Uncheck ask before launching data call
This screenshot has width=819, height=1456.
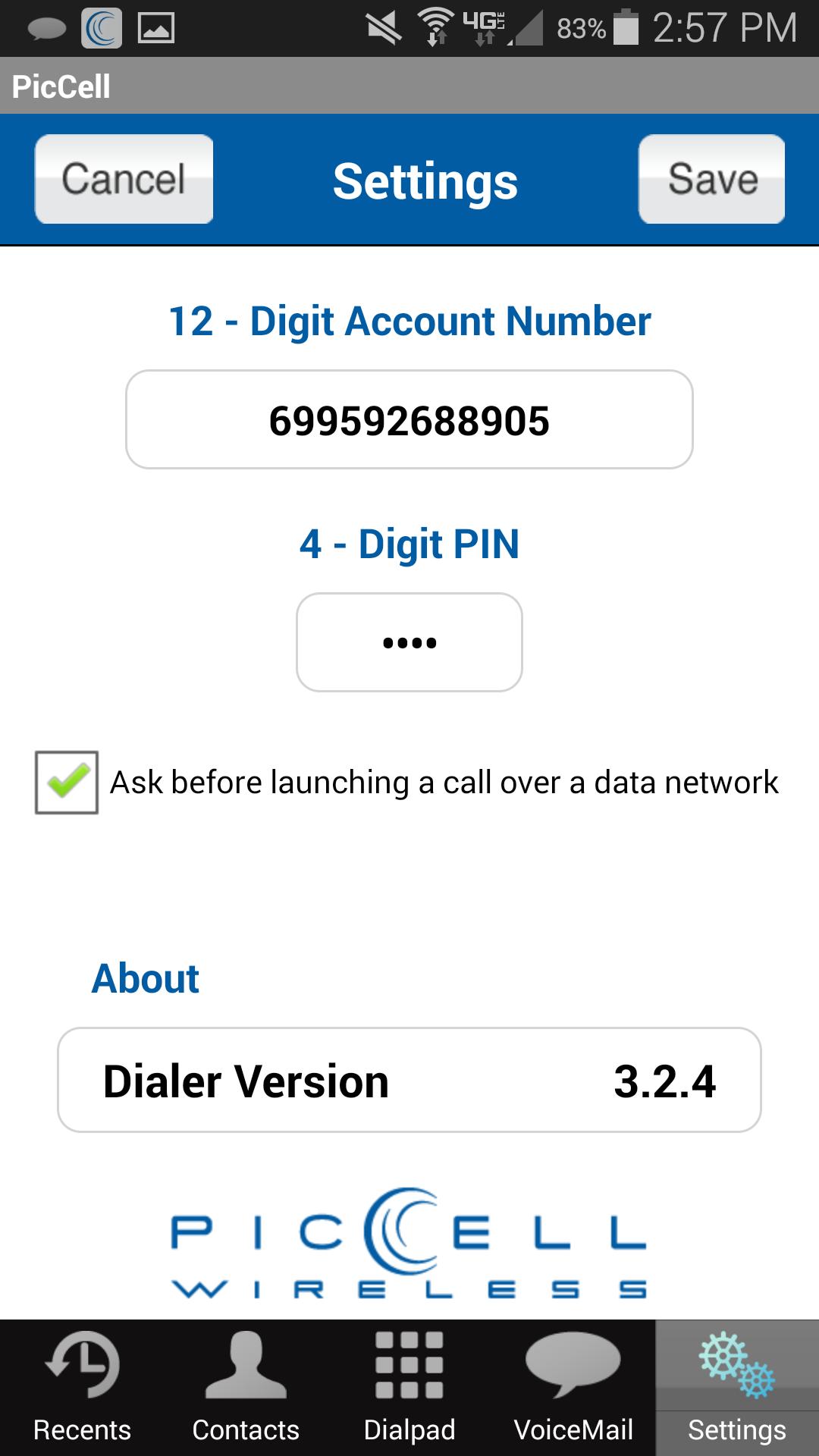pyautogui.click(x=67, y=782)
